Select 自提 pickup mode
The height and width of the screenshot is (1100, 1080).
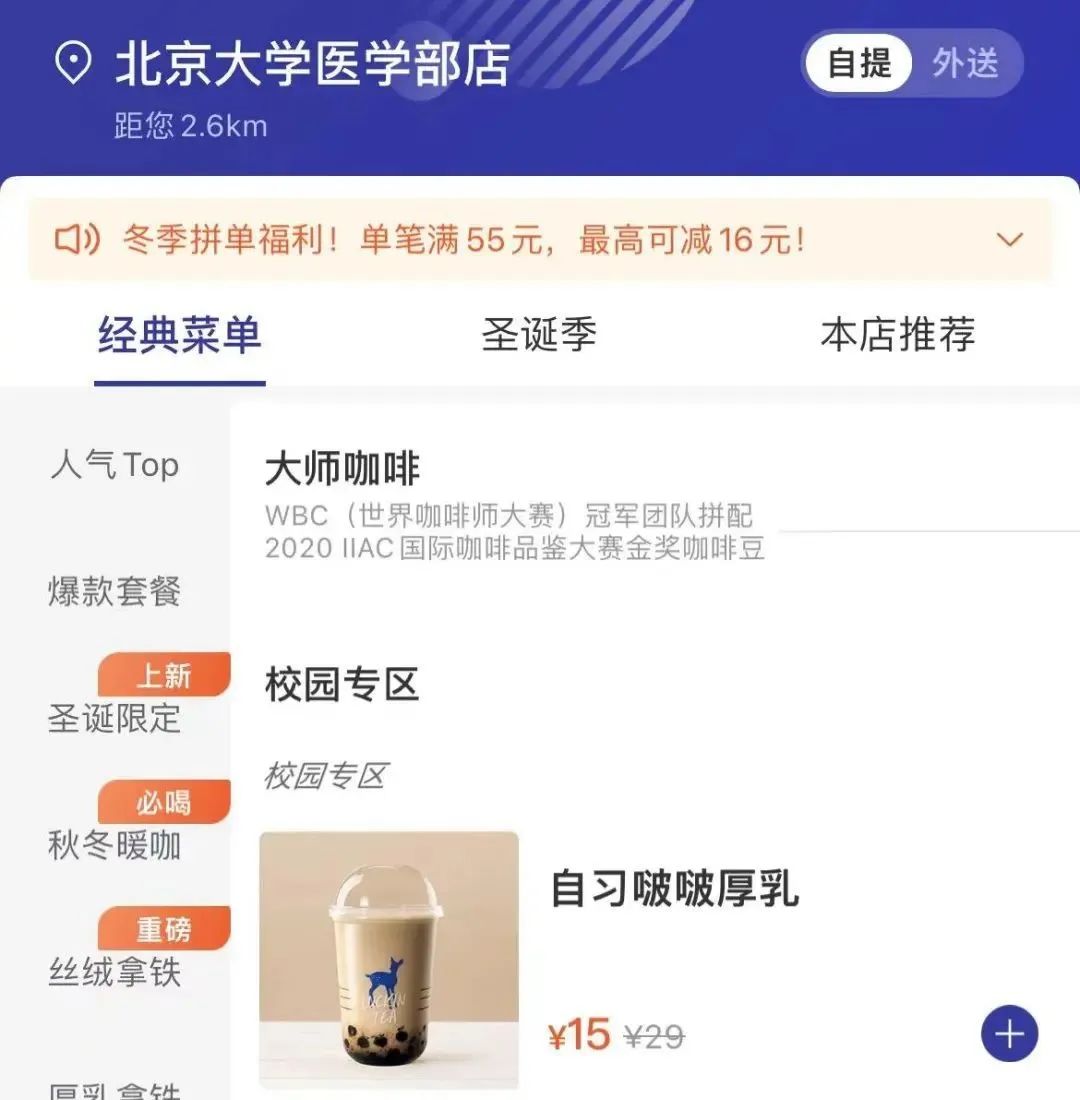click(859, 63)
